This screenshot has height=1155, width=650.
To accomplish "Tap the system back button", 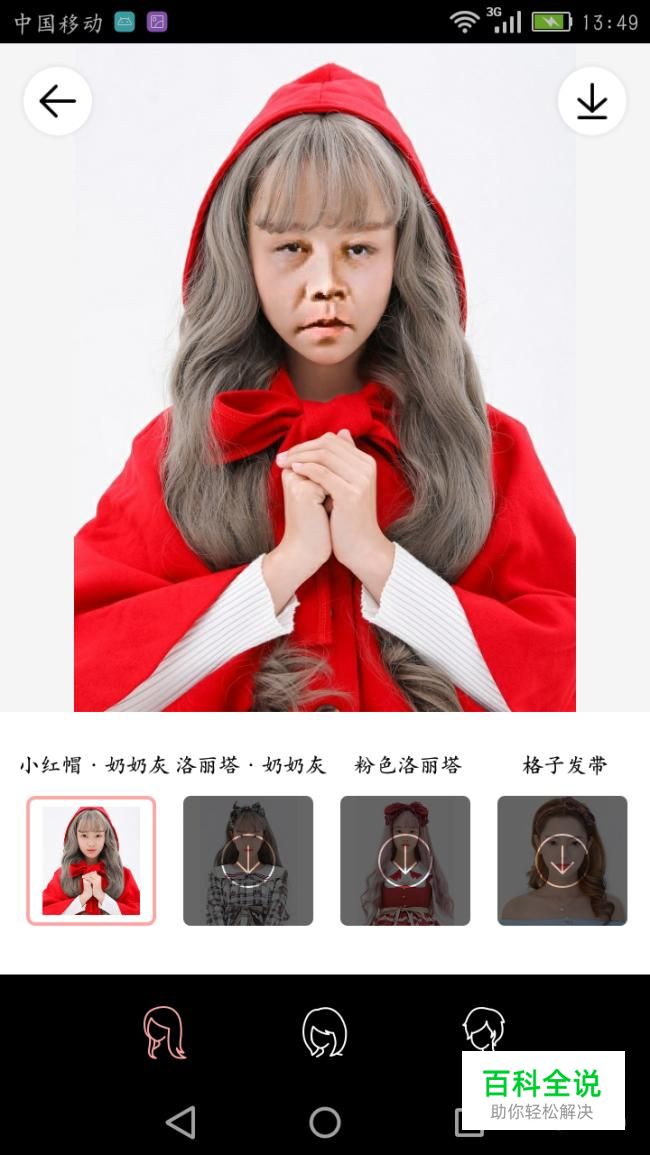I will [181, 1122].
